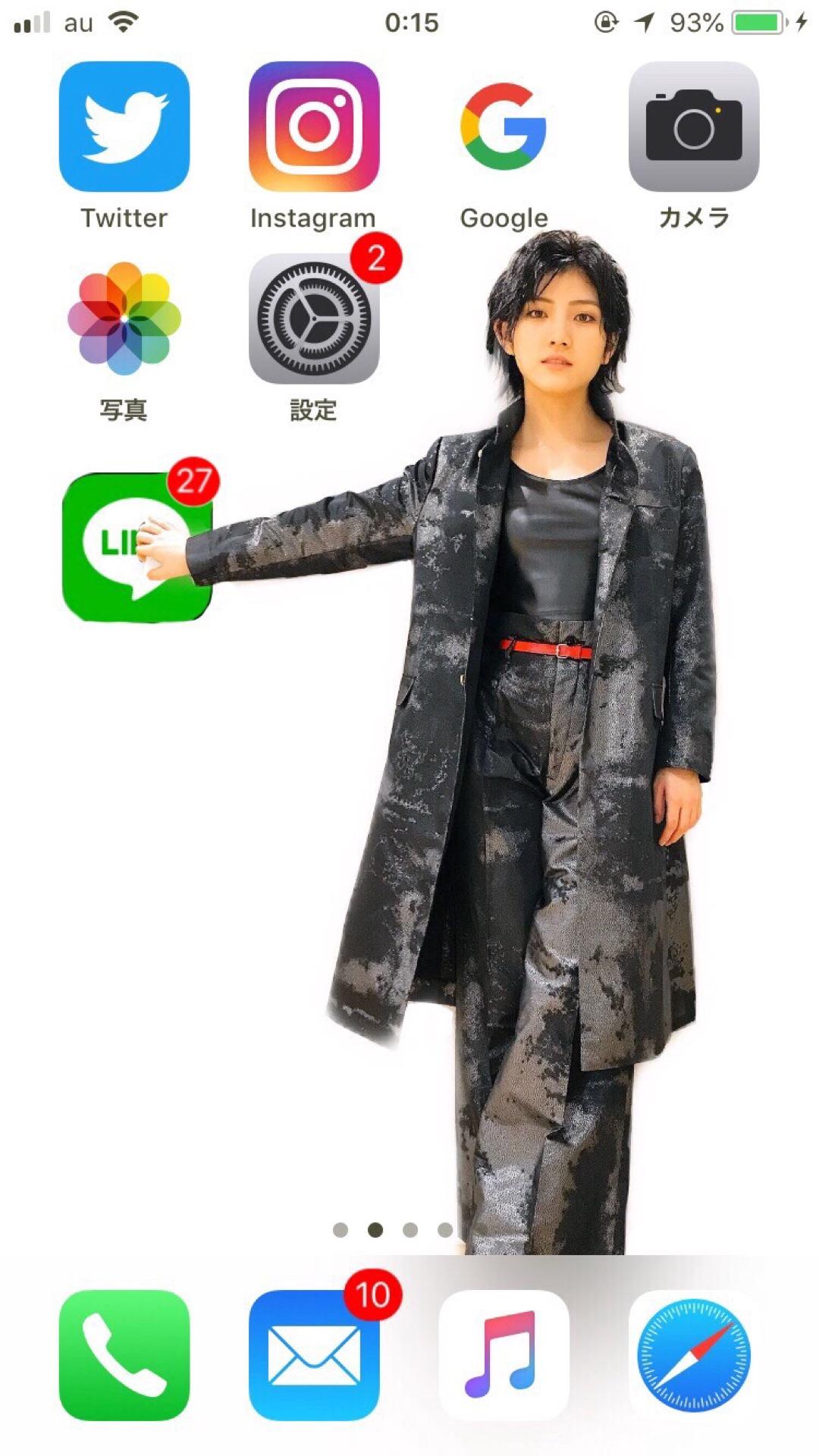Open the 写真 photos app
The height and width of the screenshot is (1456, 819).
pos(124,318)
